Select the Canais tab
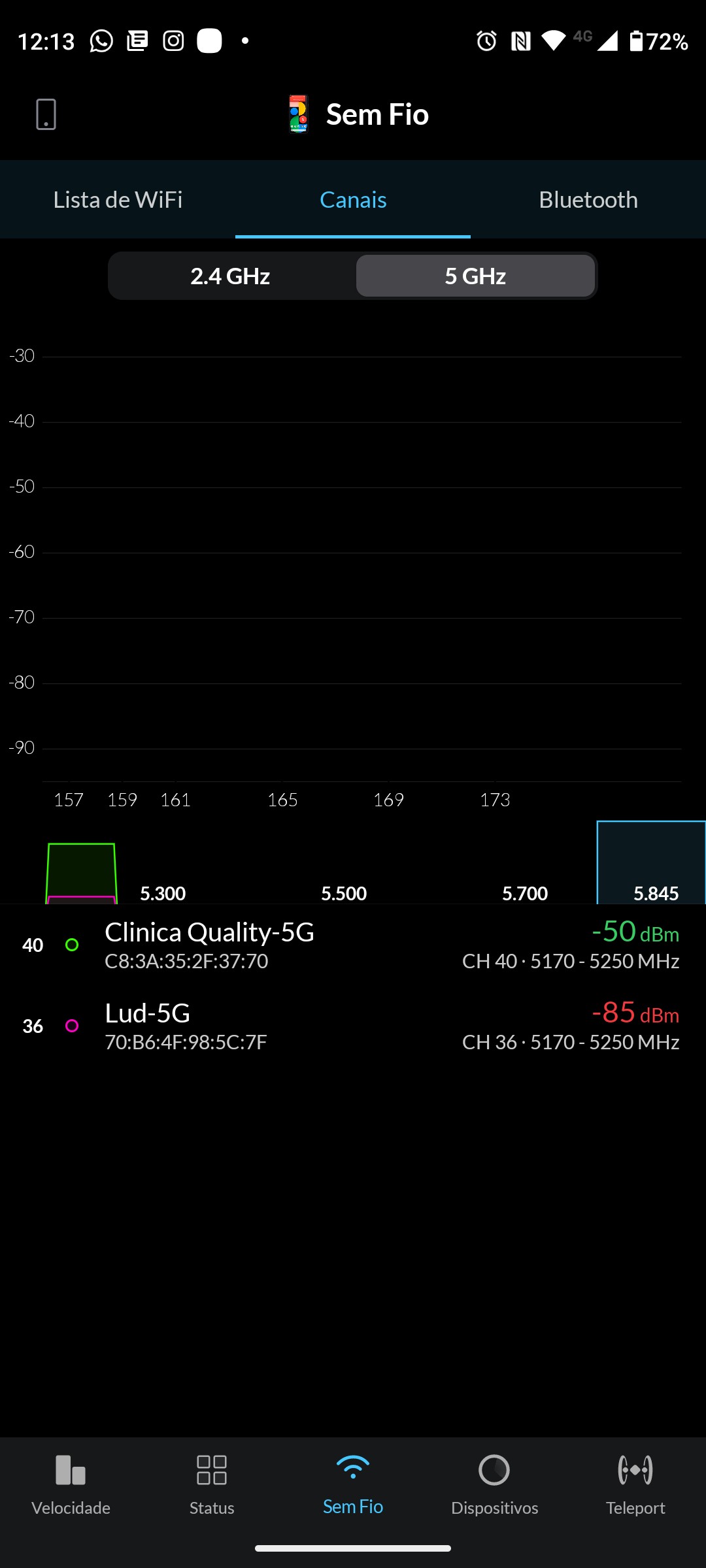706x1568 pixels. click(x=353, y=200)
